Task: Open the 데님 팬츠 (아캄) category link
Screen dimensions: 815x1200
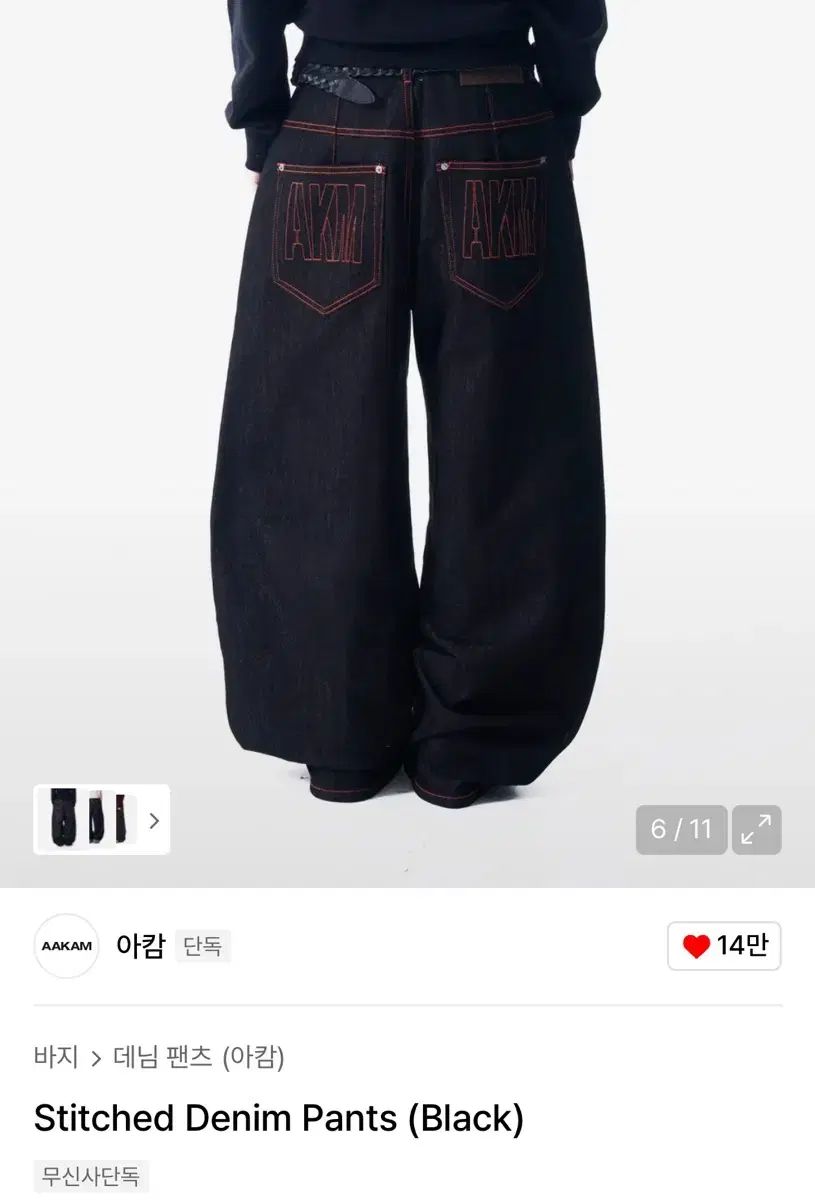Action: click(x=199, y=1057)
